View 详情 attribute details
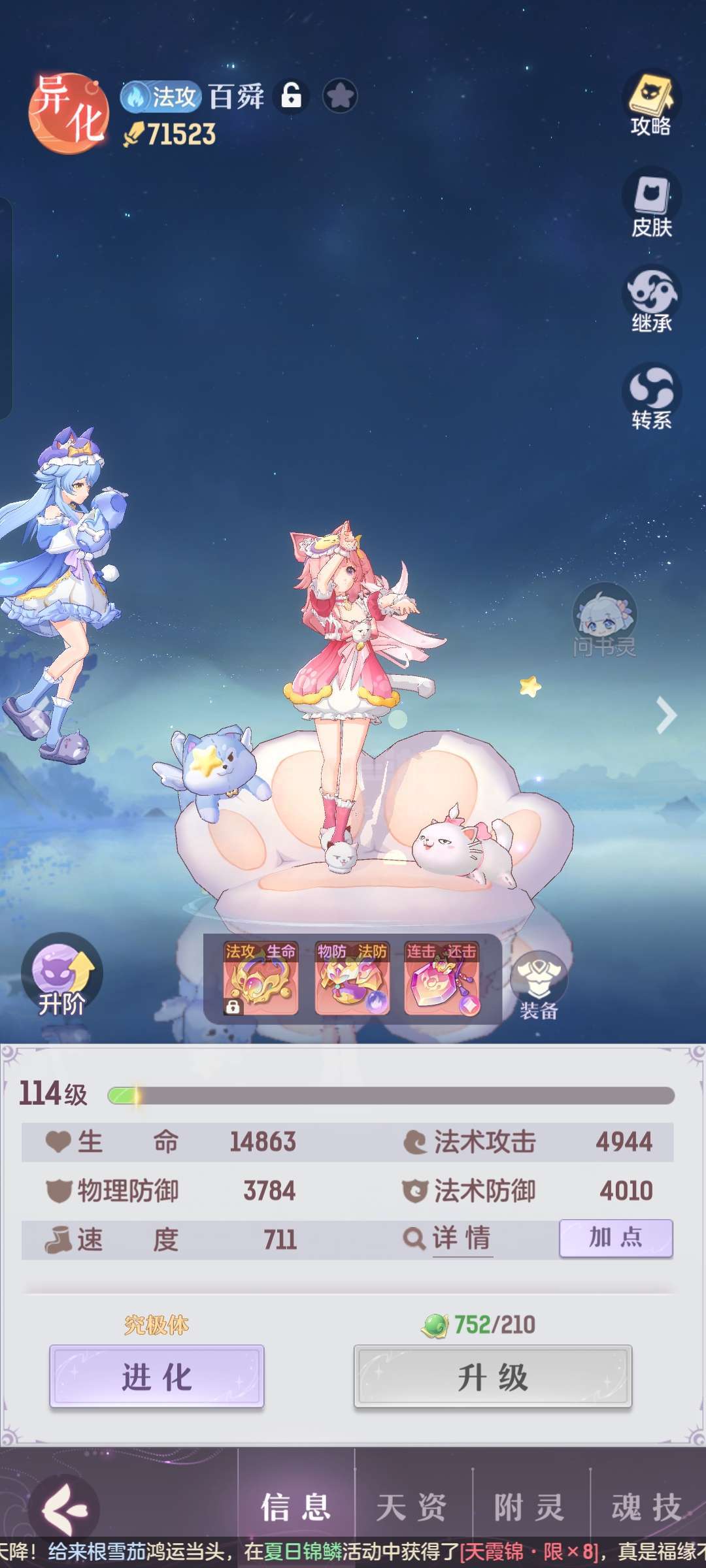The width and height of the screenshot is (706, 1568). 448,1238
